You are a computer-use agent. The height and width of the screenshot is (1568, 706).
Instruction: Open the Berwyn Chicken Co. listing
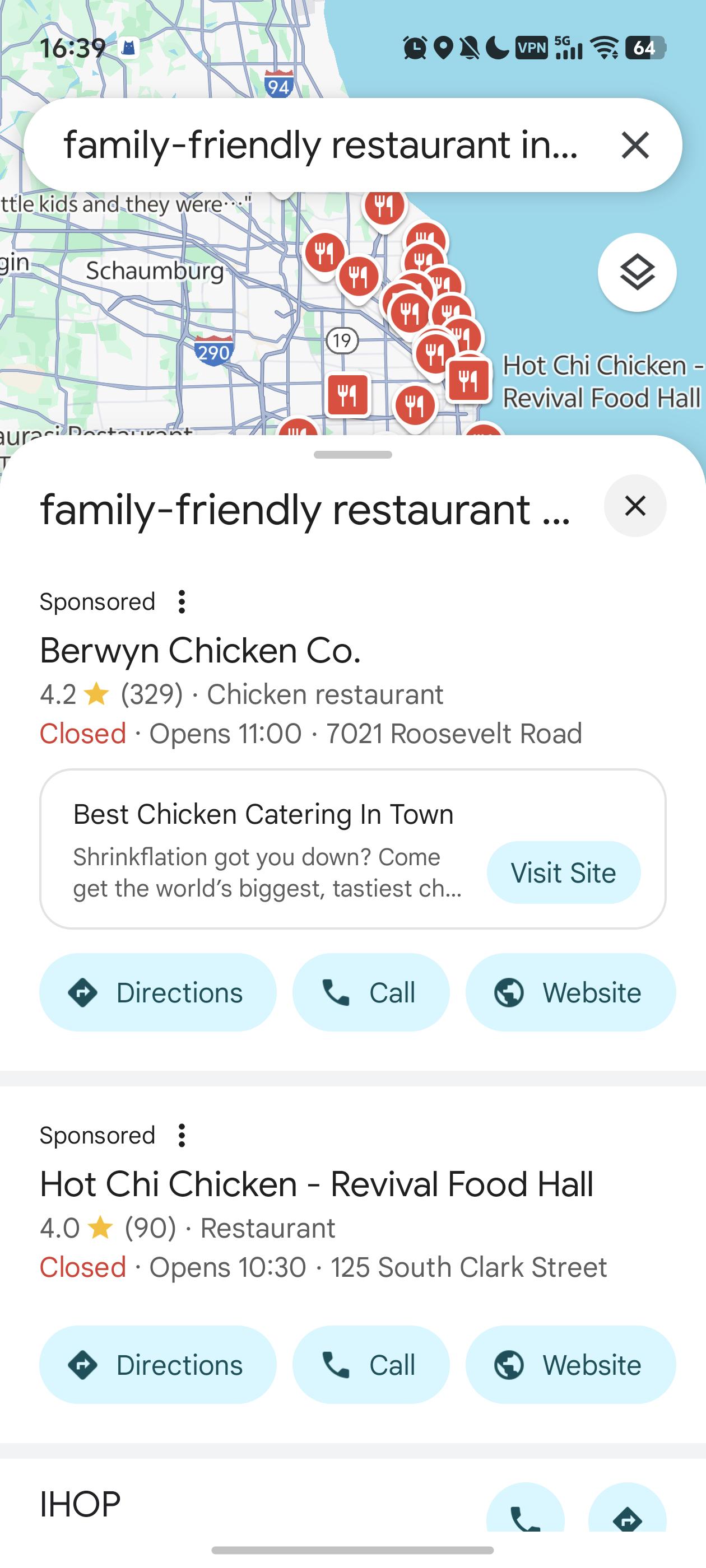pos(200,651)
